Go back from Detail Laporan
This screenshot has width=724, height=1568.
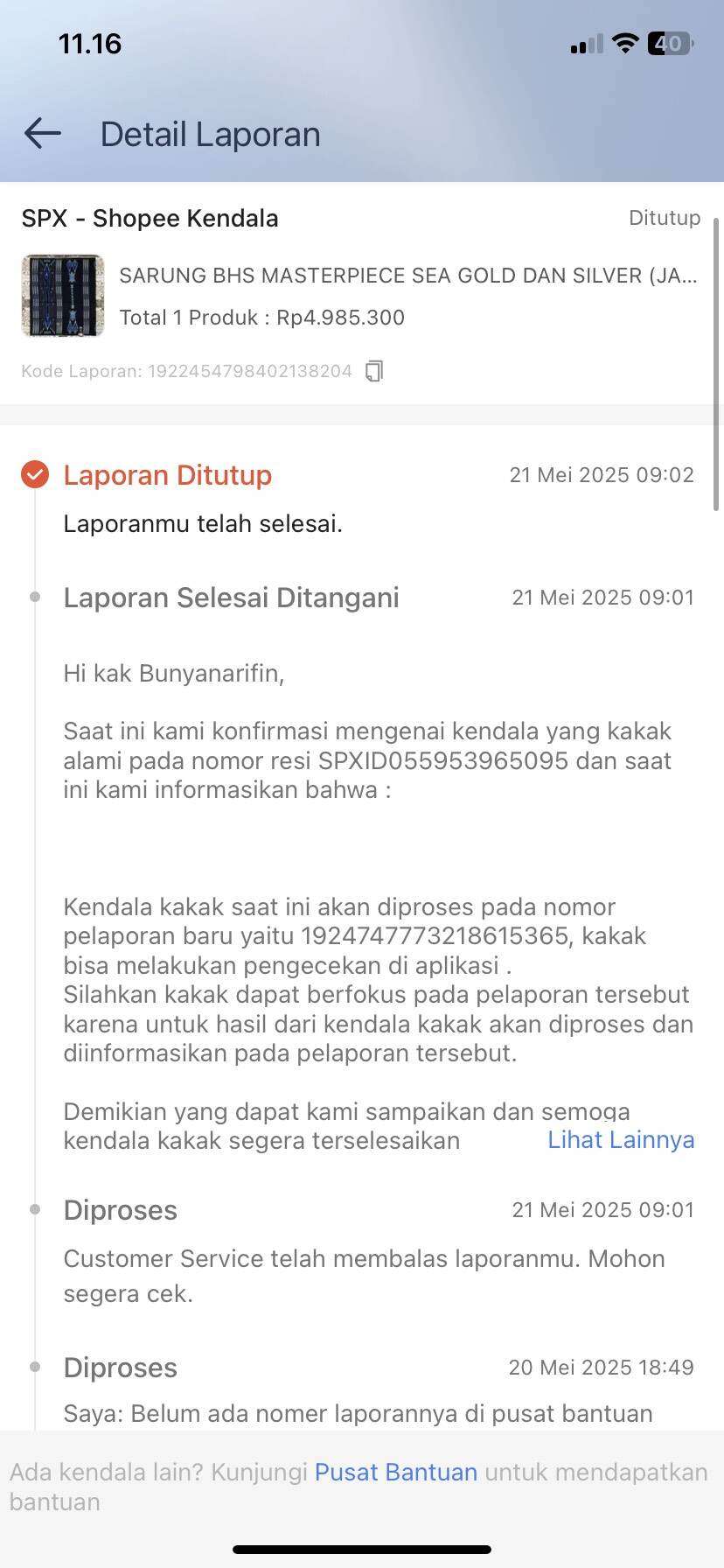(x=42, y=134)
